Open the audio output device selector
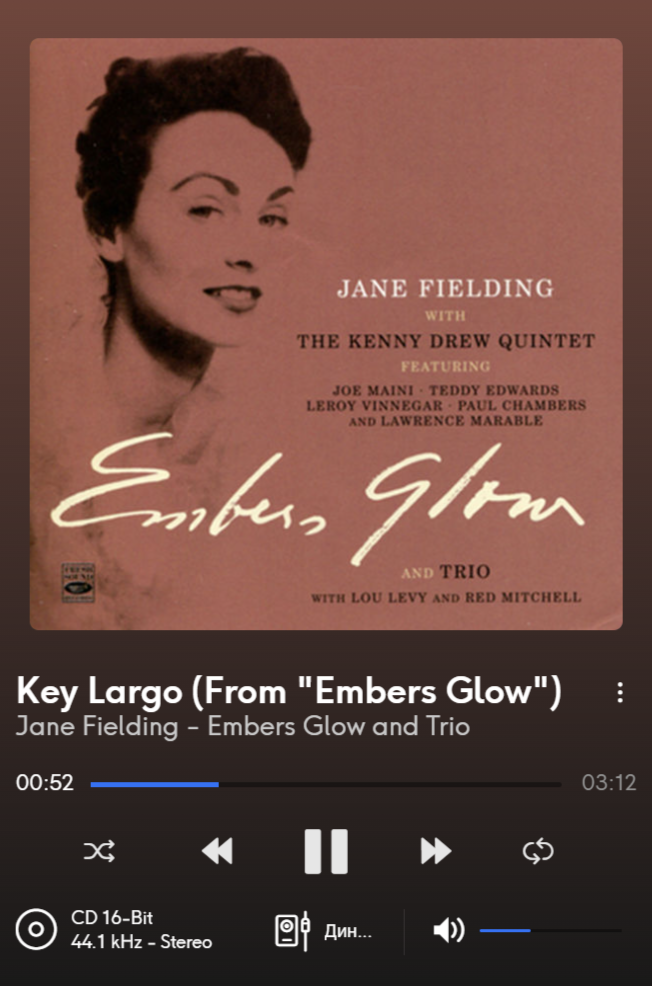The image size is (652, 986). pos(322,931)
